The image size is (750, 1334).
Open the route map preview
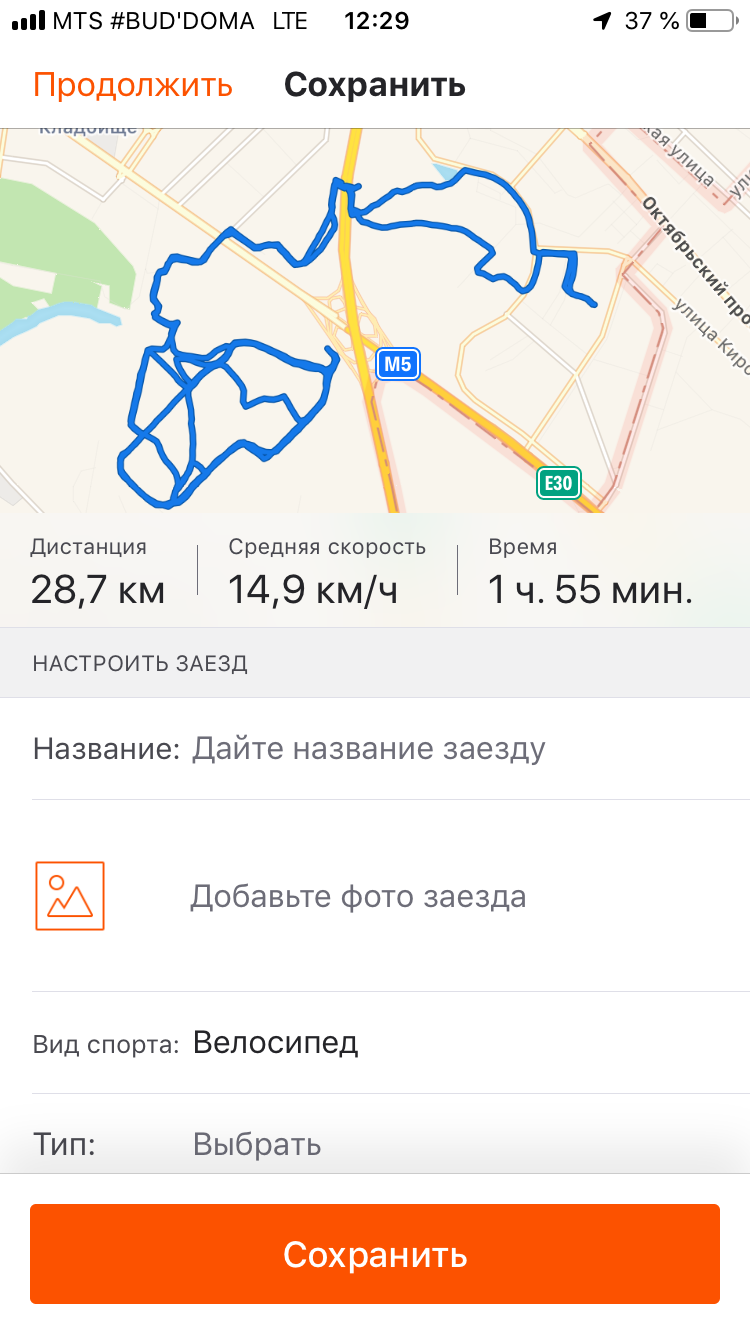click(x=375, y=320)
